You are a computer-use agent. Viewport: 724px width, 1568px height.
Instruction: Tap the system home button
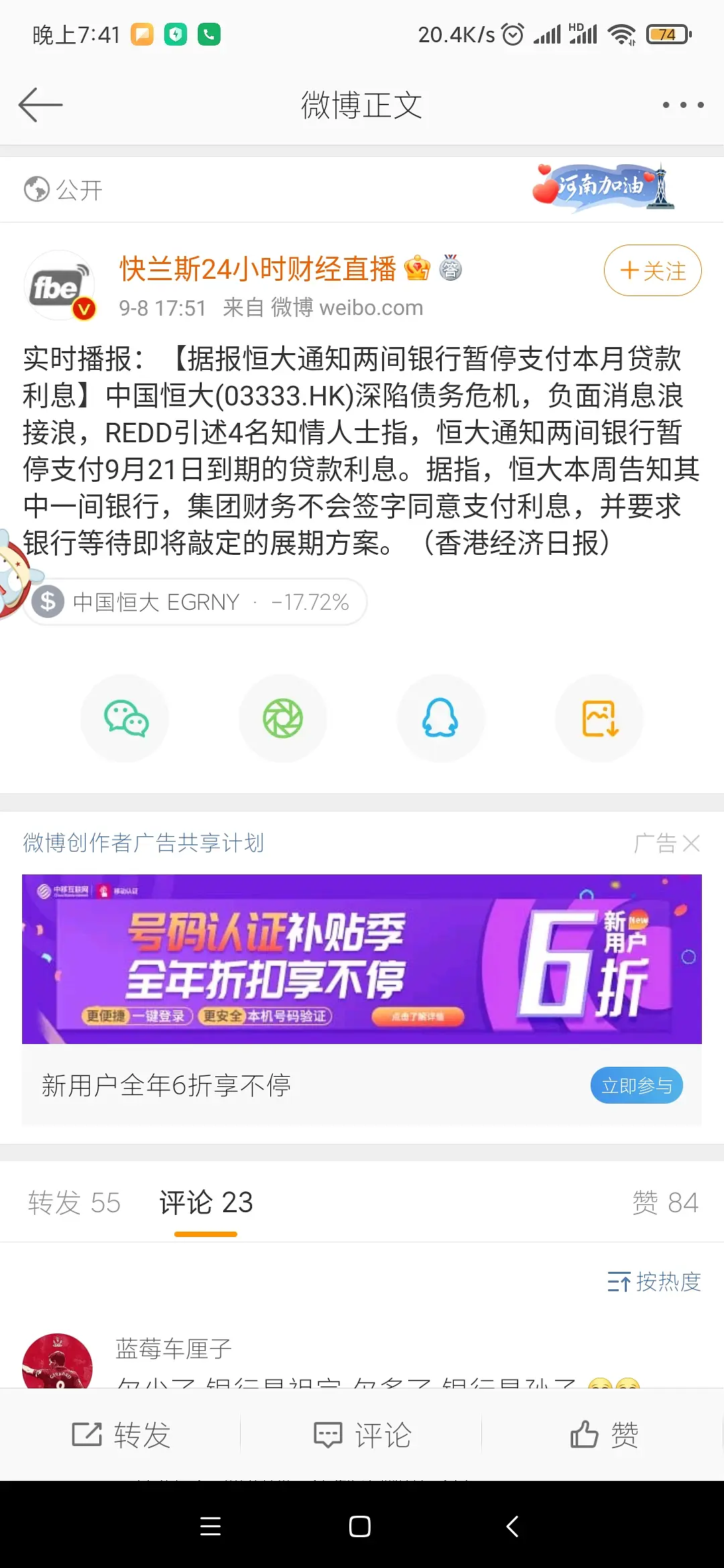[x=360, y=1526]
